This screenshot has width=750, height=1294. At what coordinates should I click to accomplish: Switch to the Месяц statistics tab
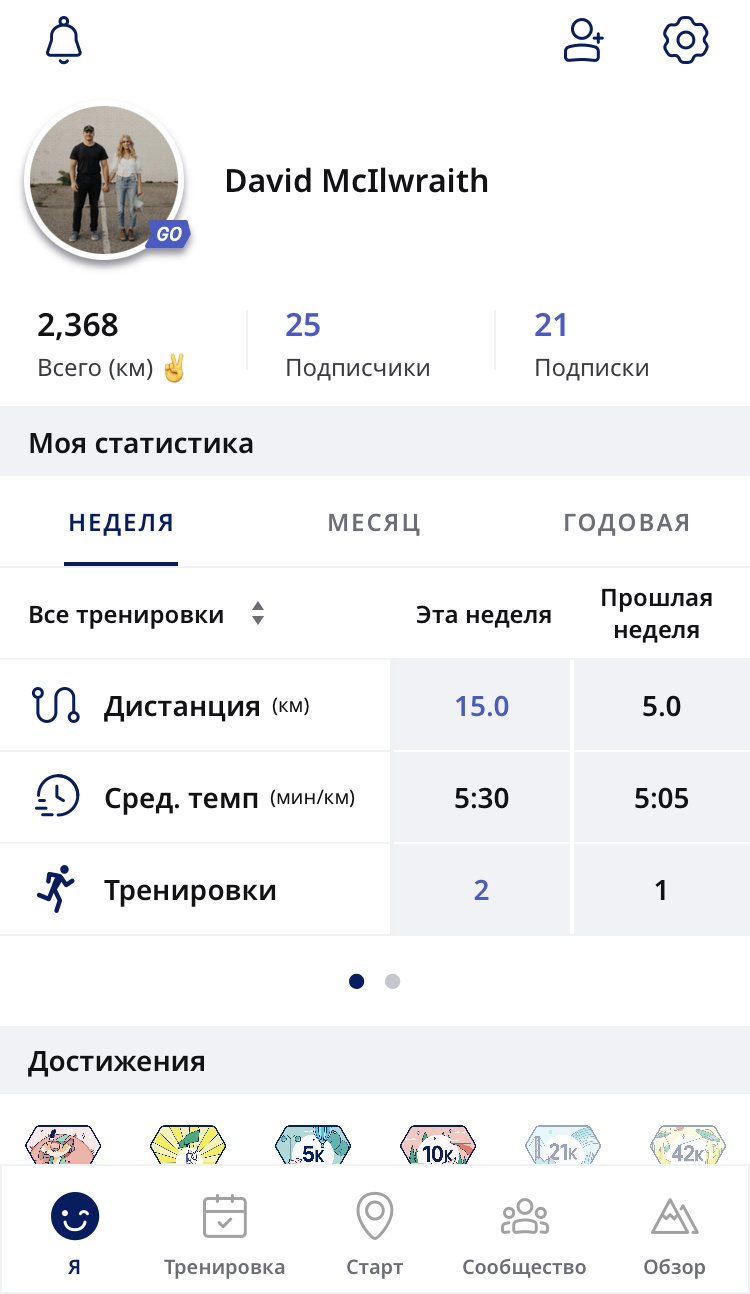(x=374, y=523)
